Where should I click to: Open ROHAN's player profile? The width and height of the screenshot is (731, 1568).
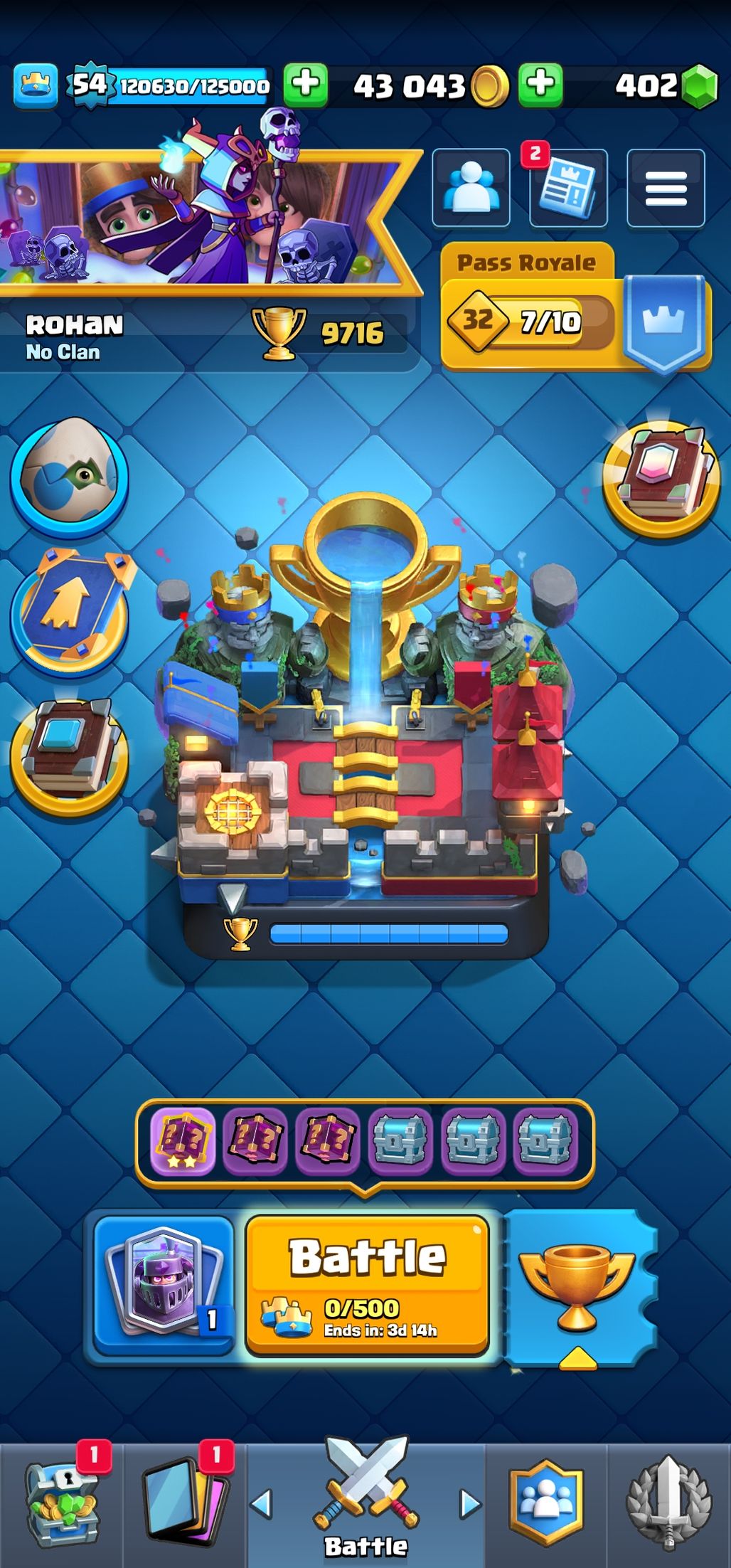(74, 336)
